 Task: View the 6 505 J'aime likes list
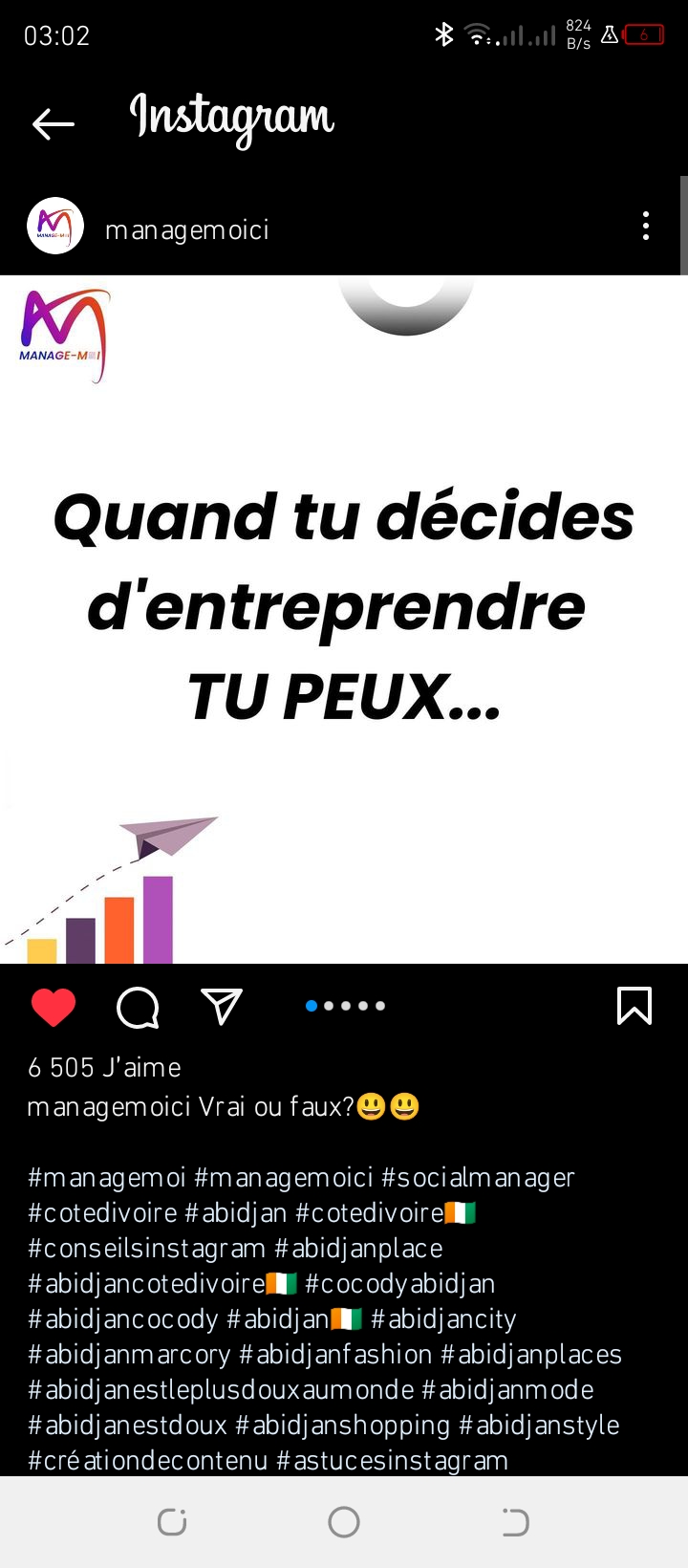pyautogui.click(x=104, y=1067)
